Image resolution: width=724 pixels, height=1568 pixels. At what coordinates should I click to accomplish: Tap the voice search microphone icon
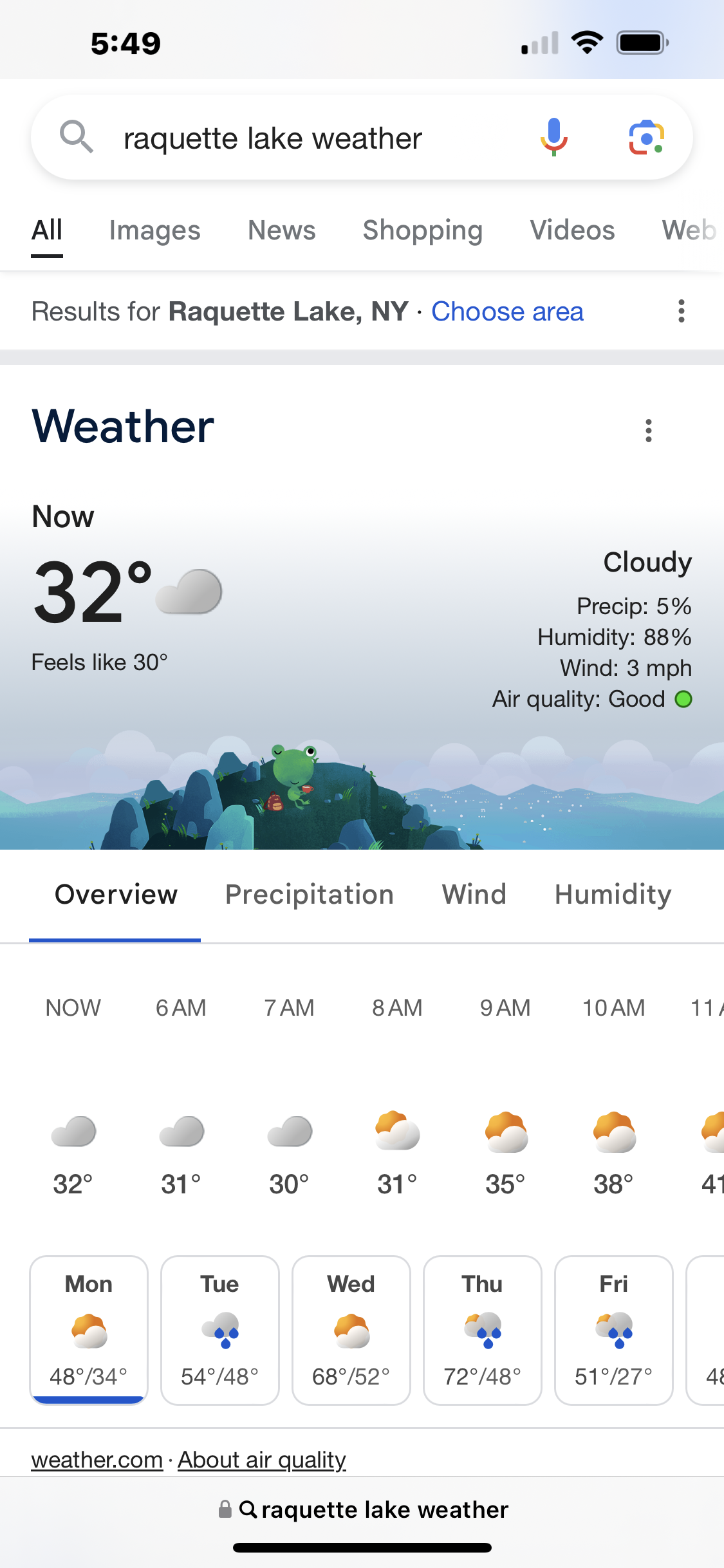point(553,137)
